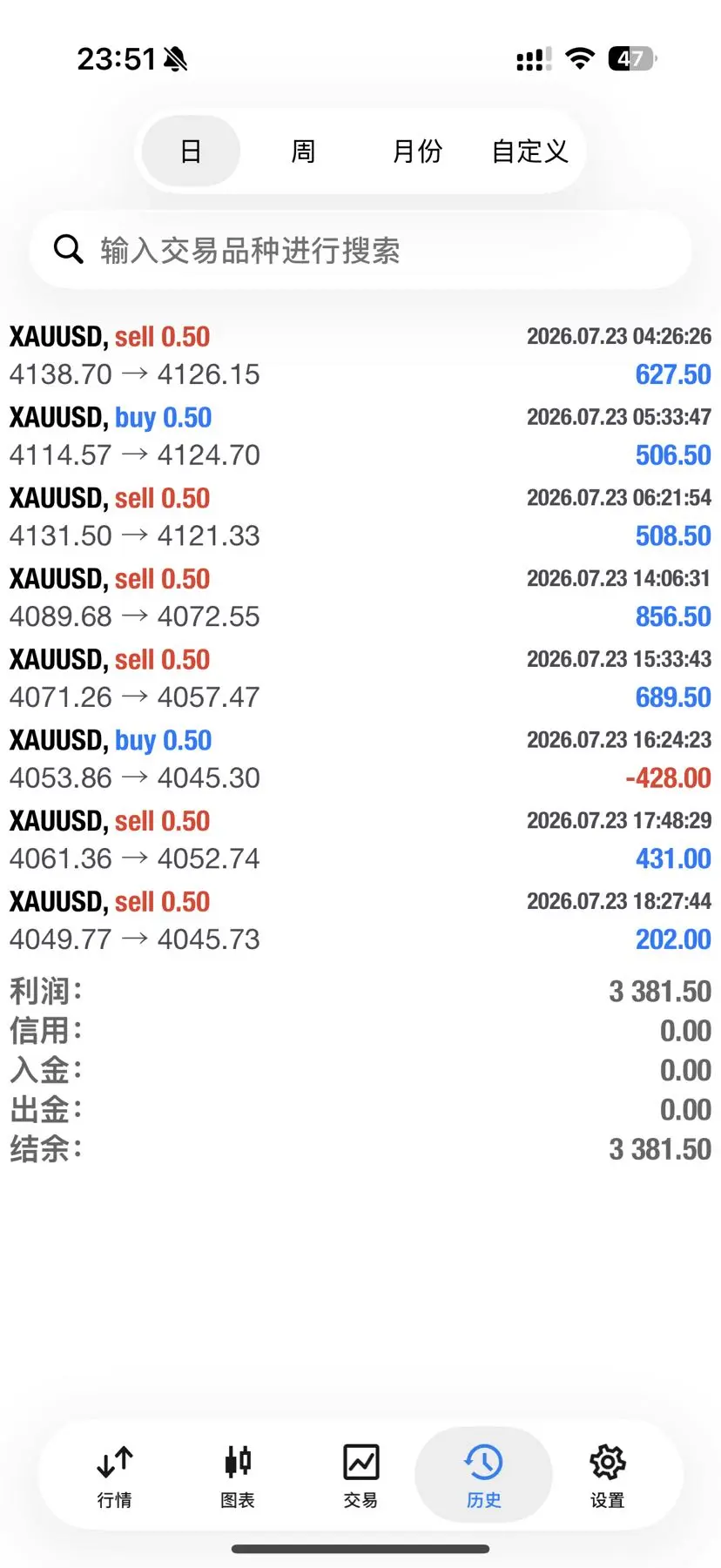
Task: Go to the 行情 quotes tab
Action: pyautogui.click(x=115, y=1476)
